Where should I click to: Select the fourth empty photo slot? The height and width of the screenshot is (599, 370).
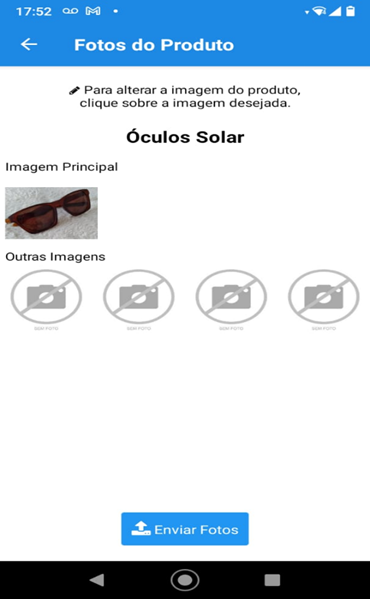323,300
